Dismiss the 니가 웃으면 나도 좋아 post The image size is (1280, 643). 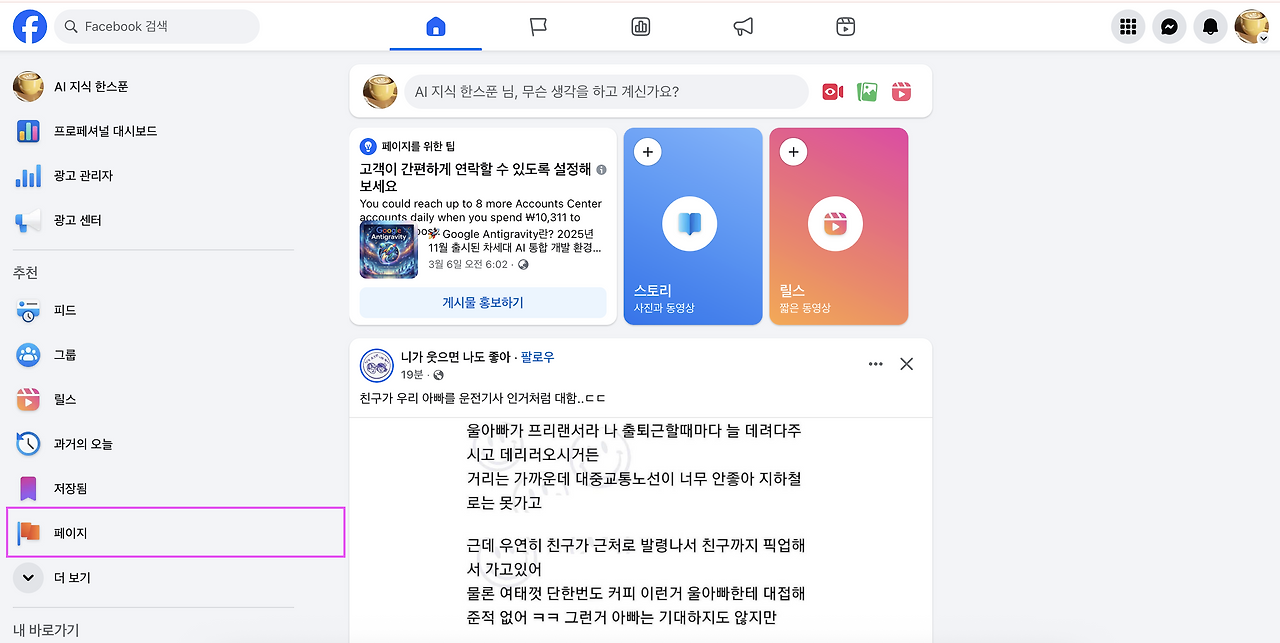(x=907, y=364)
